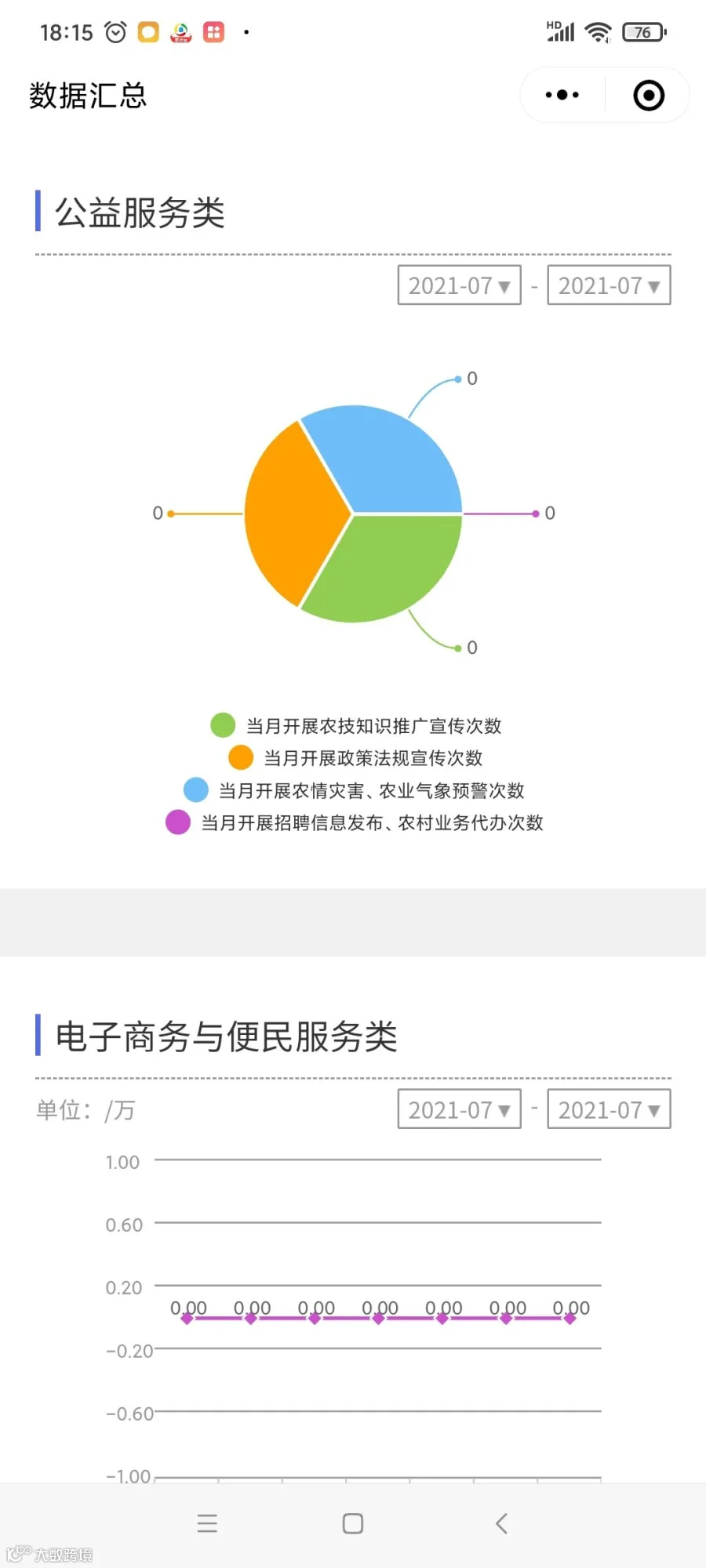Toggle legend 当月开展农技知识推广宣传次数
This screenshot has height=1568, width=706.
point(356,725)
